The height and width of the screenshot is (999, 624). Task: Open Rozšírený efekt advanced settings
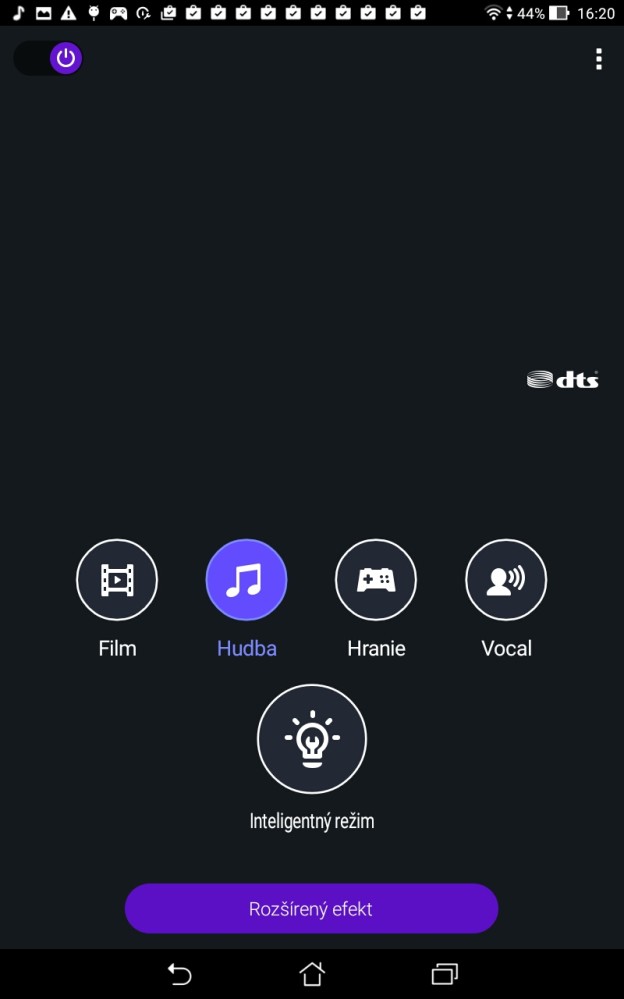click(311, 909)
